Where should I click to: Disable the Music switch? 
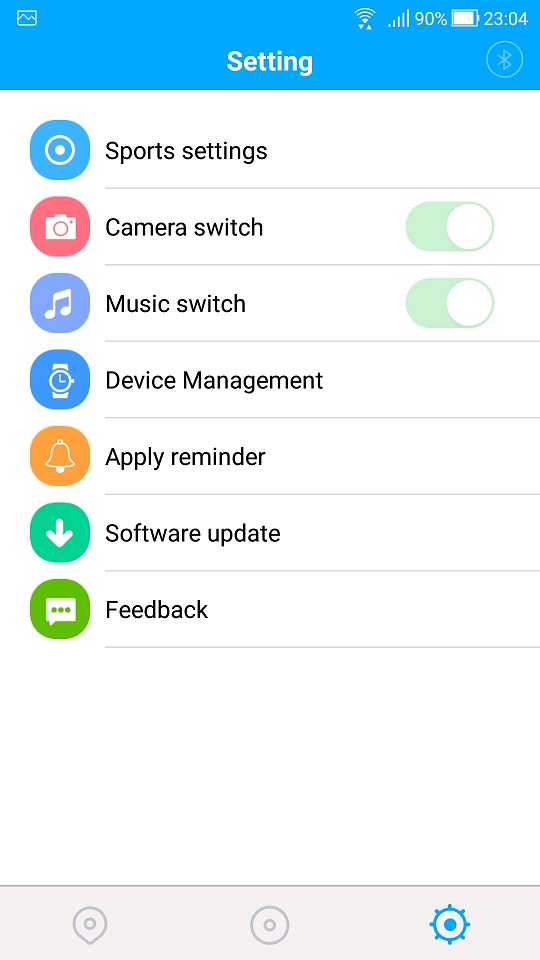click(x=449, y=303)
